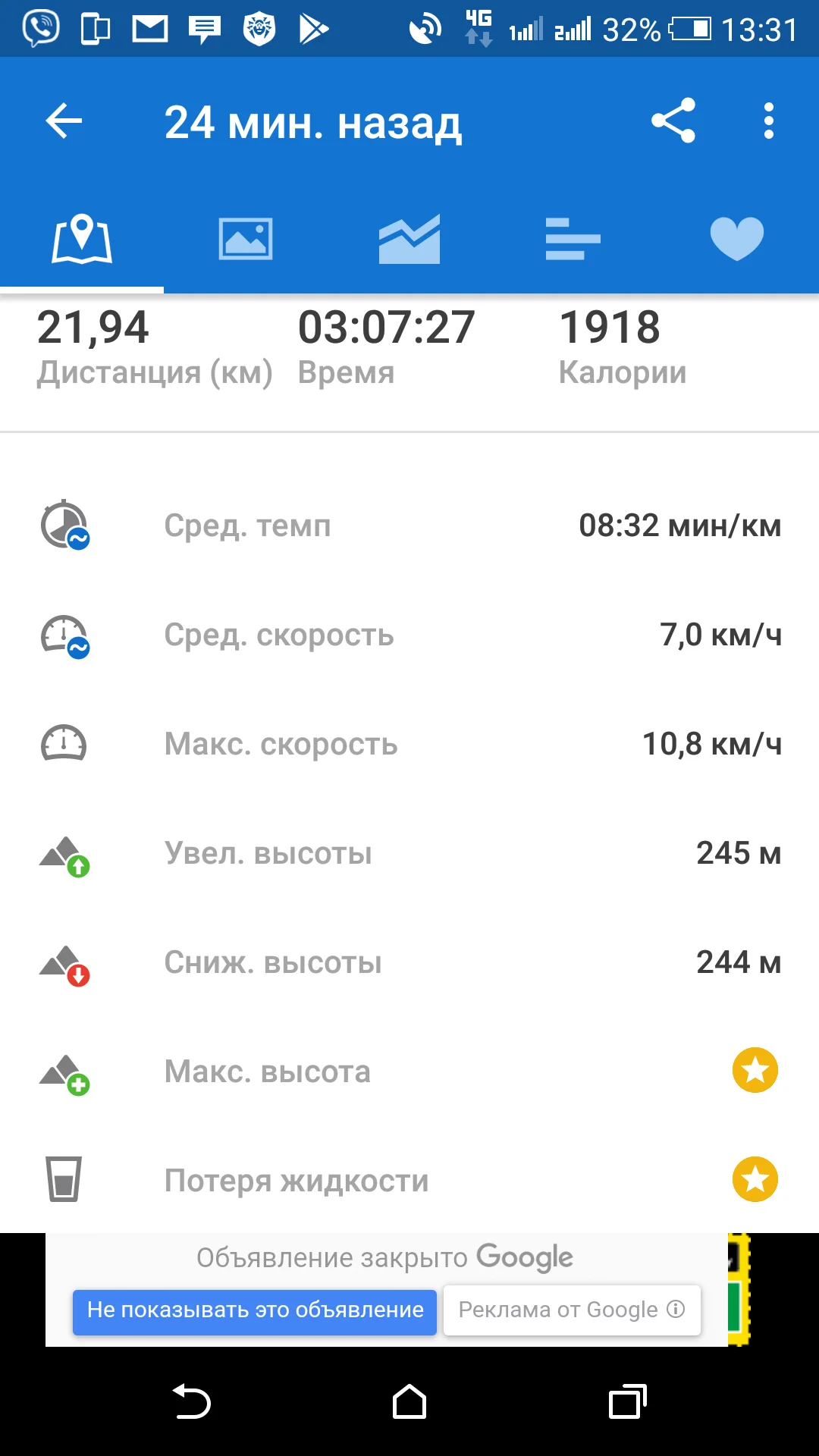Open the three-dot overflow menu
Viewport: 819px width, 1456px height.
769,121
